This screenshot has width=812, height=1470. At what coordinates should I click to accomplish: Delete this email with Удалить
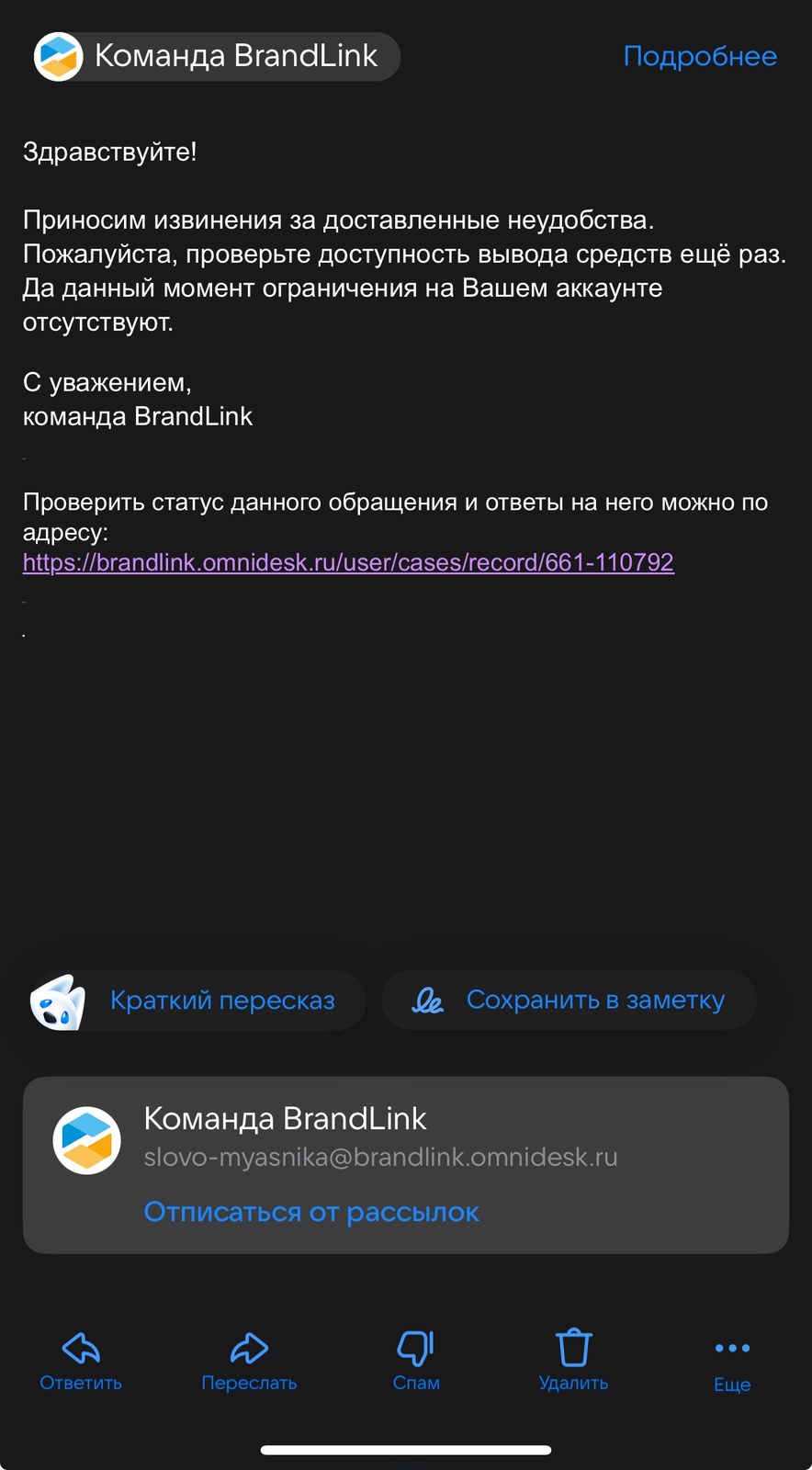coord(573,1362)
